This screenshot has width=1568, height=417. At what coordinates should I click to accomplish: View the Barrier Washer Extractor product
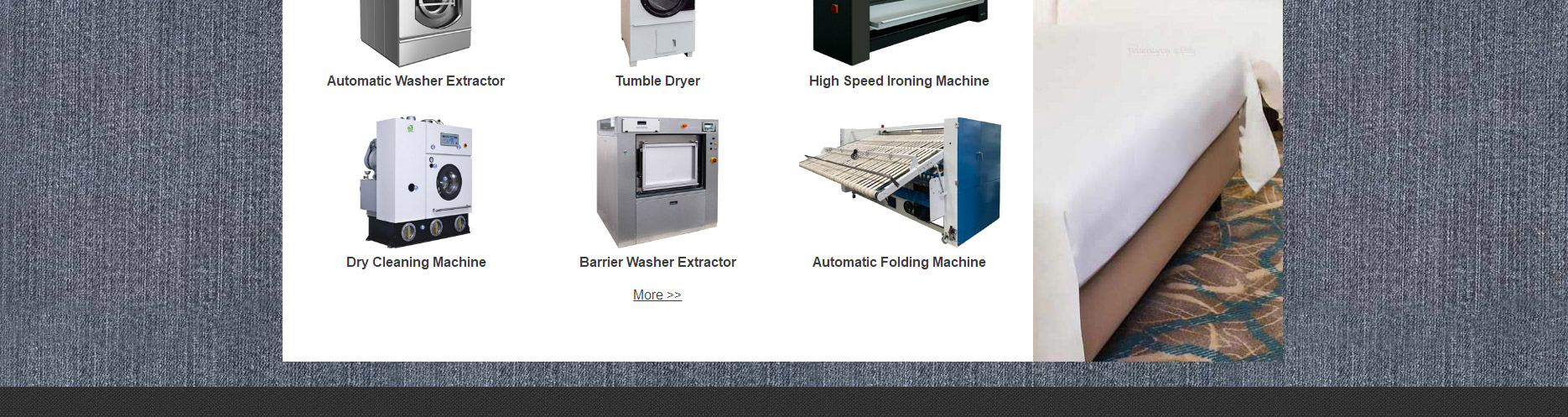point(657,262)
